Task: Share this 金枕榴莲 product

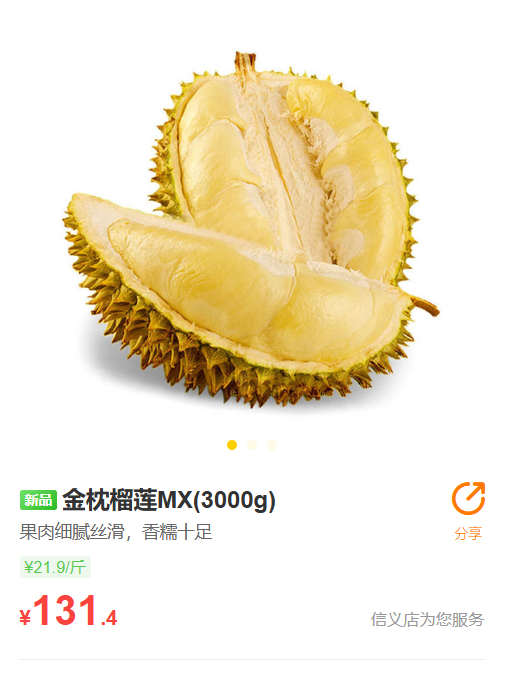Action: 468,510
